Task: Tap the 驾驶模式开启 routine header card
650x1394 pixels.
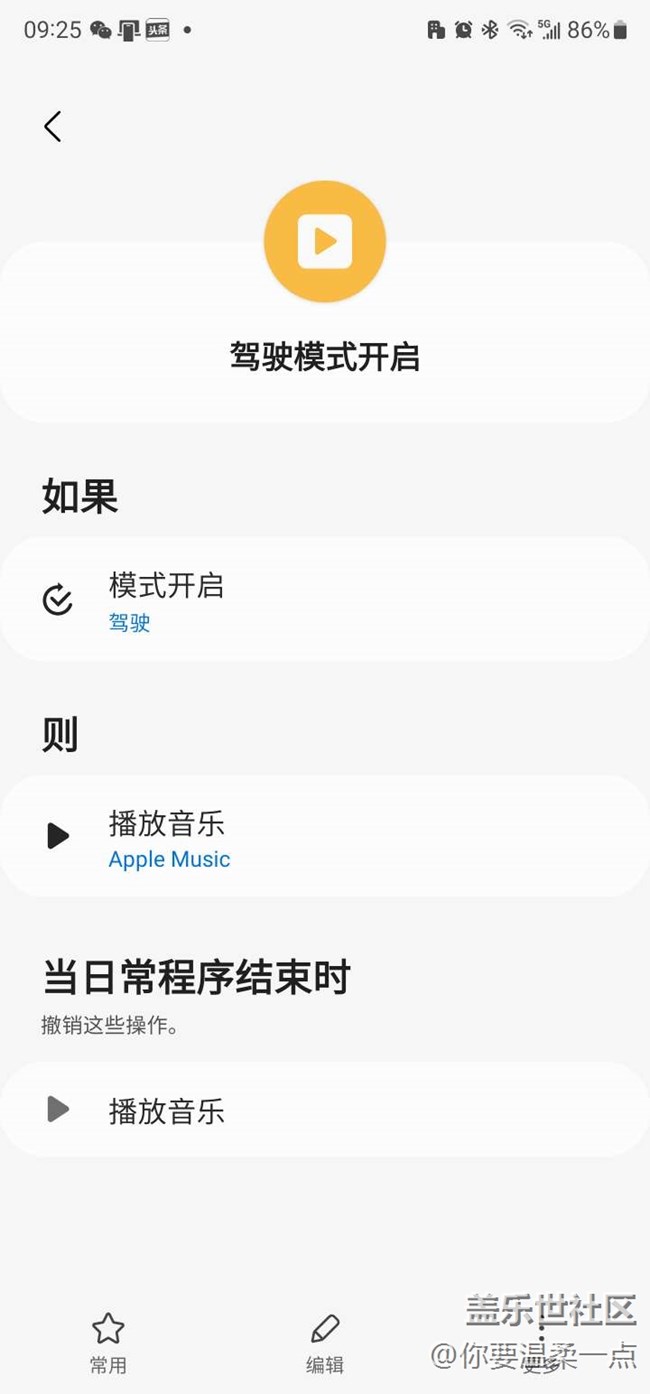Action: tap(325, 331)
